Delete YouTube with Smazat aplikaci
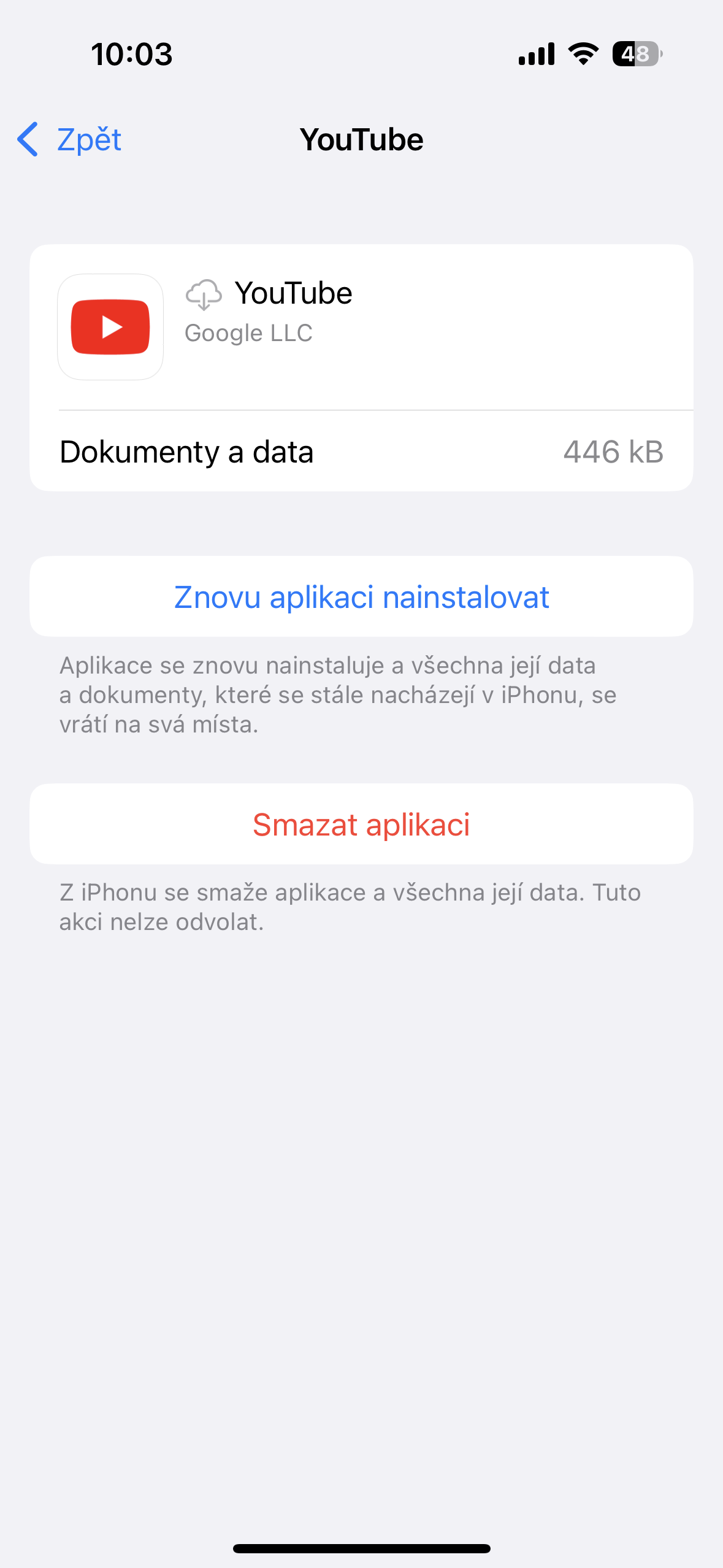Viewport: 723px width, 1568px height. click(361, 824)
